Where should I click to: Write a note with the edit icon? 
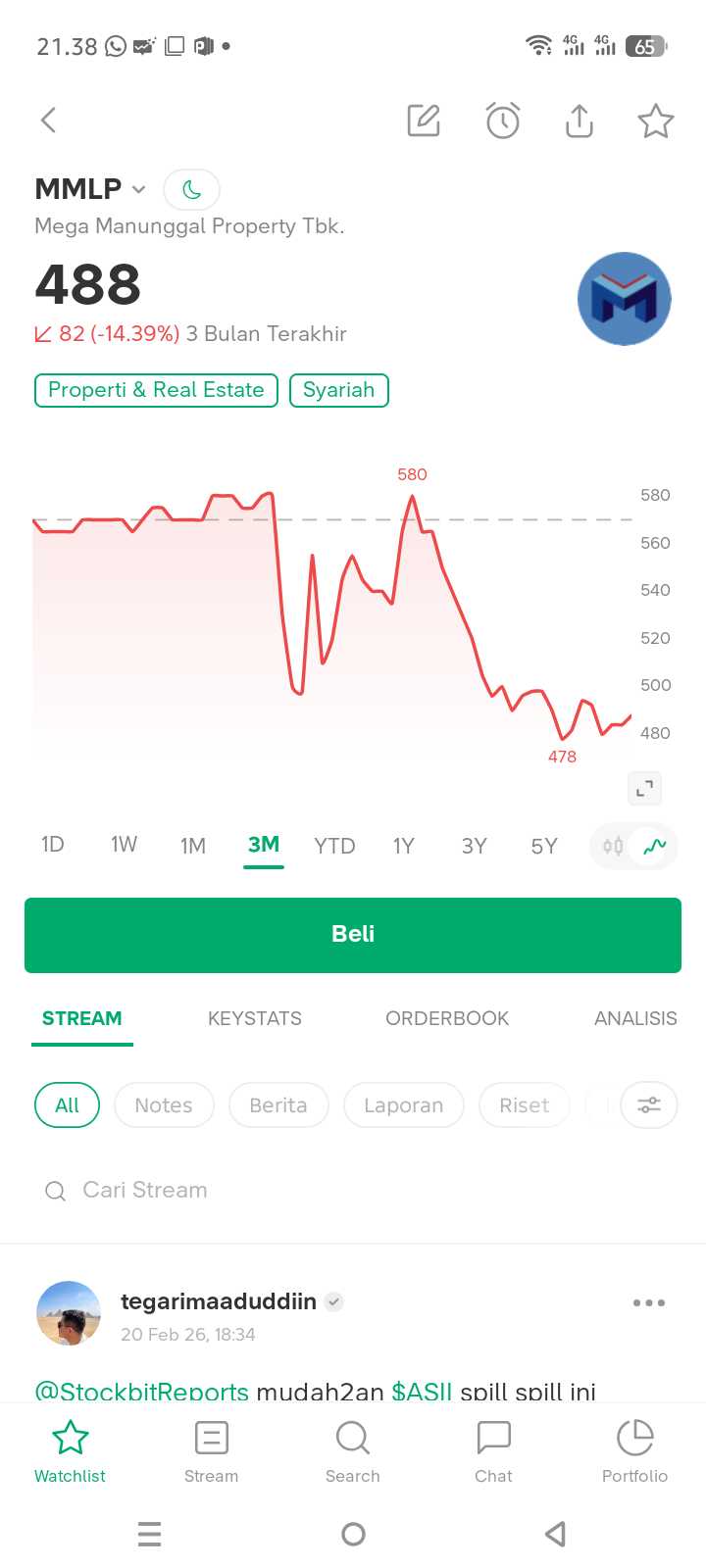[x=424, y=121]
